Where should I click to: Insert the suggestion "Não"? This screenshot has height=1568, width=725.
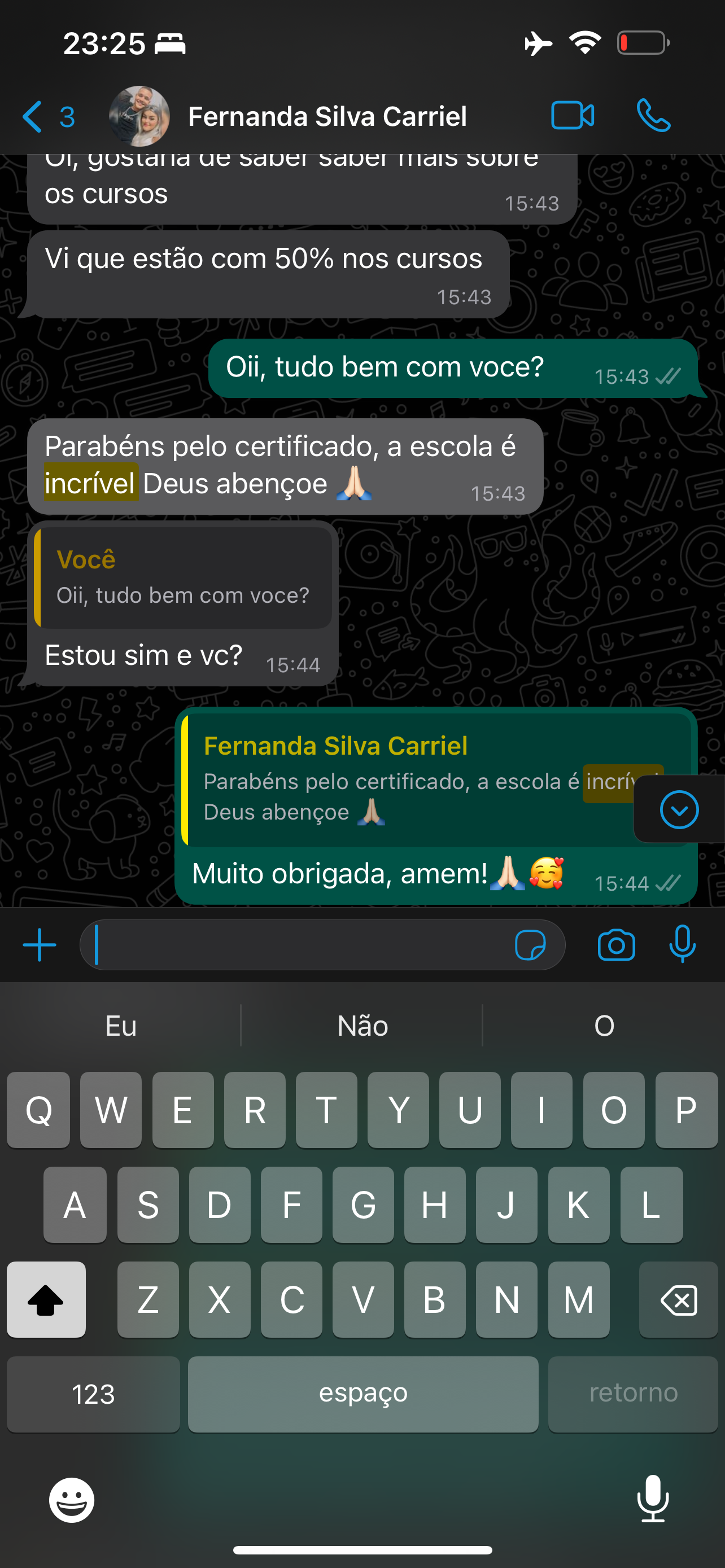tap(362, 1026)
